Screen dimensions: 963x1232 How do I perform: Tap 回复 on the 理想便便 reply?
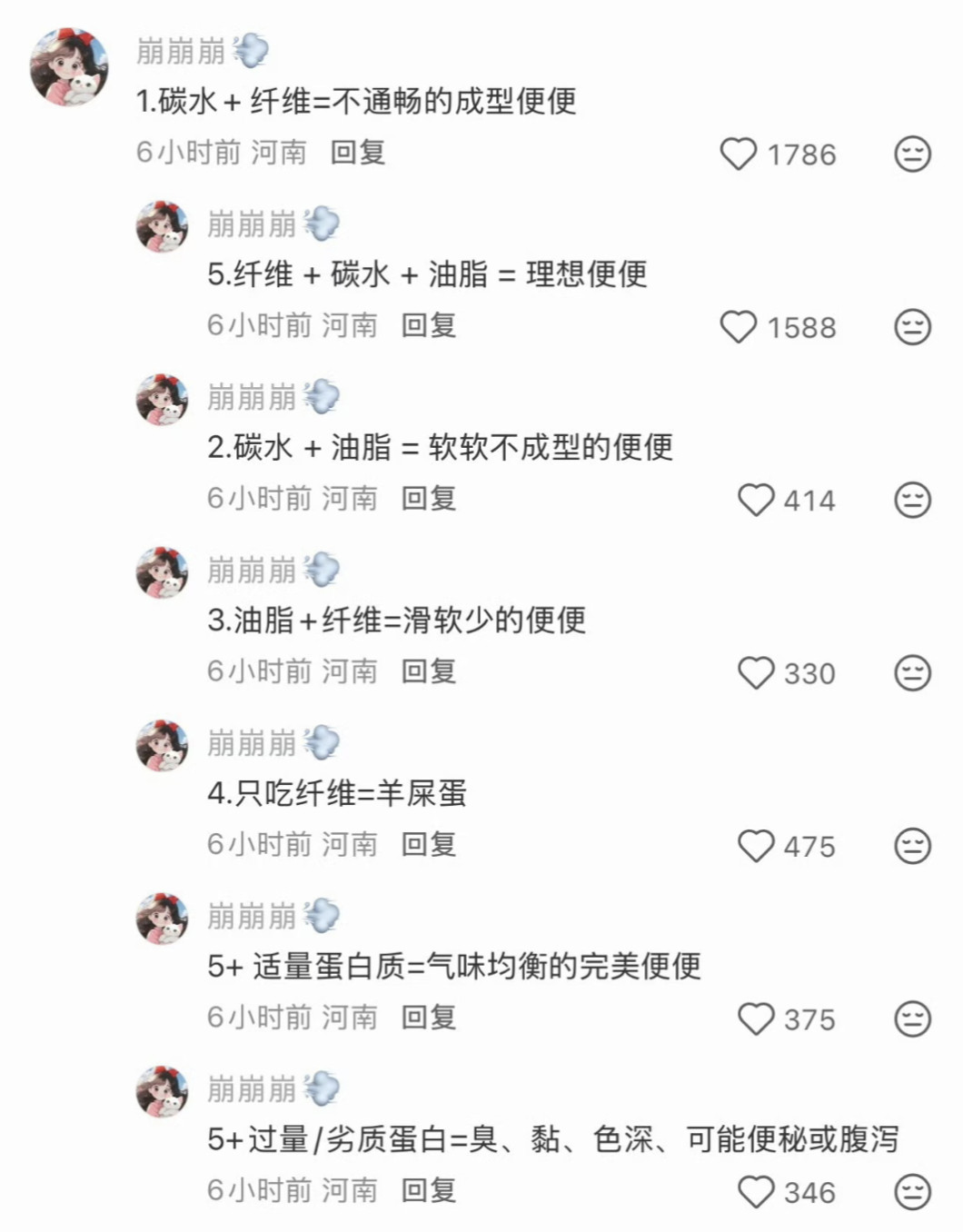[x=431, y=326]
